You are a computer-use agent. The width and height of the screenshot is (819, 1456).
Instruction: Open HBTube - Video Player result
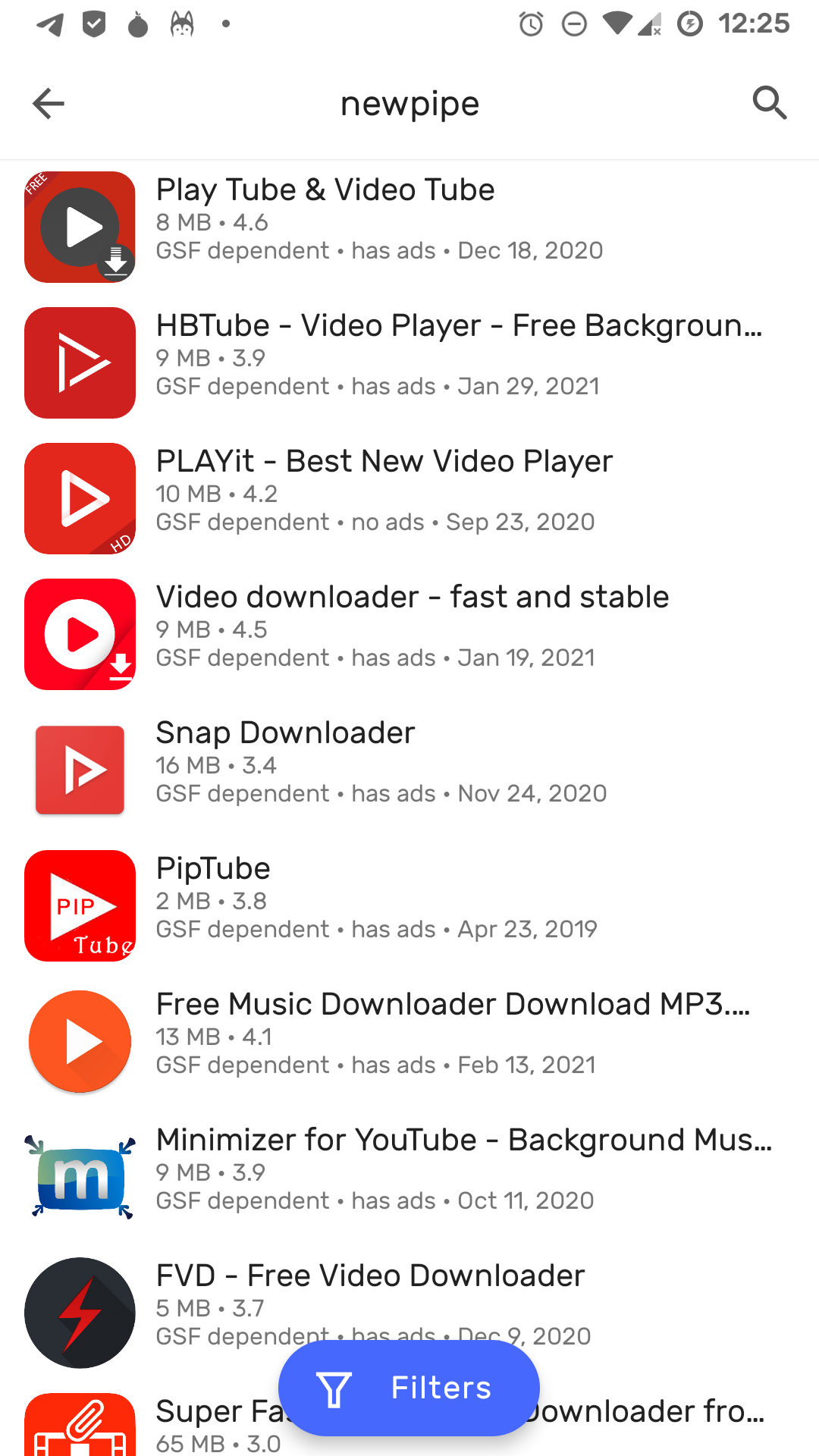click(409, 356)
